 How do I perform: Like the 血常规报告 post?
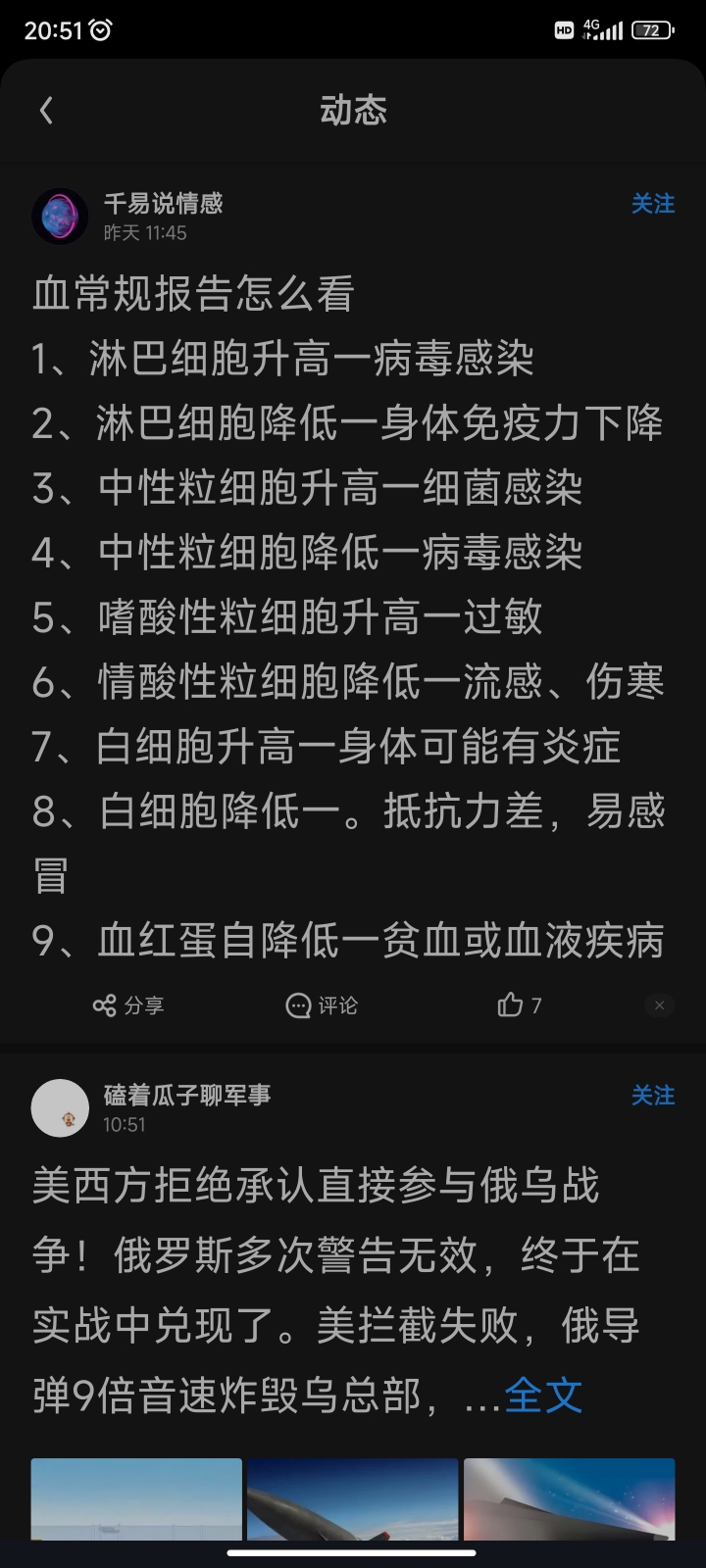(x=519, y=1005)
